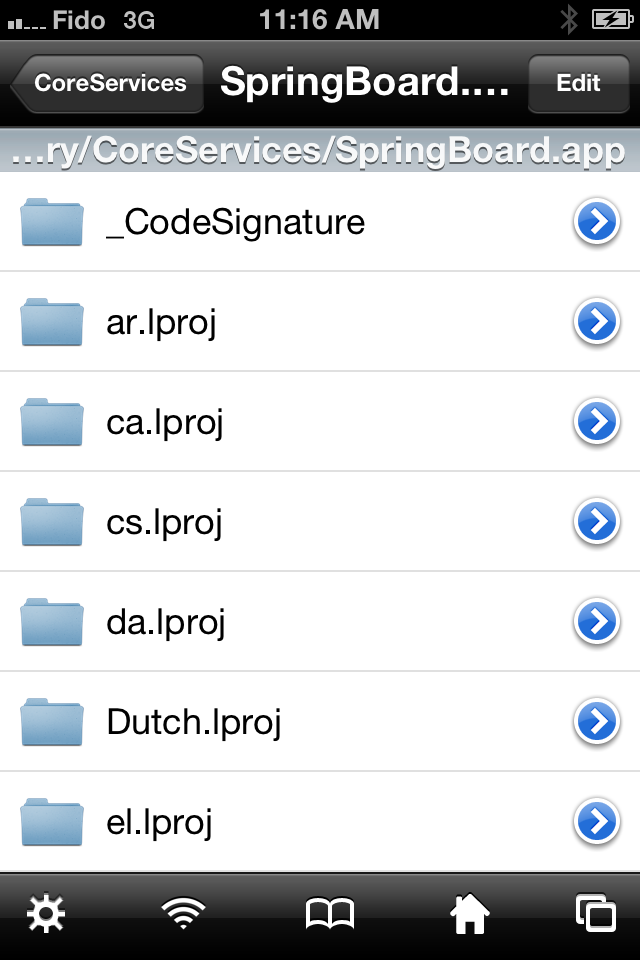View info for cs.lproj via blue arrow

(x=597, y=522)
